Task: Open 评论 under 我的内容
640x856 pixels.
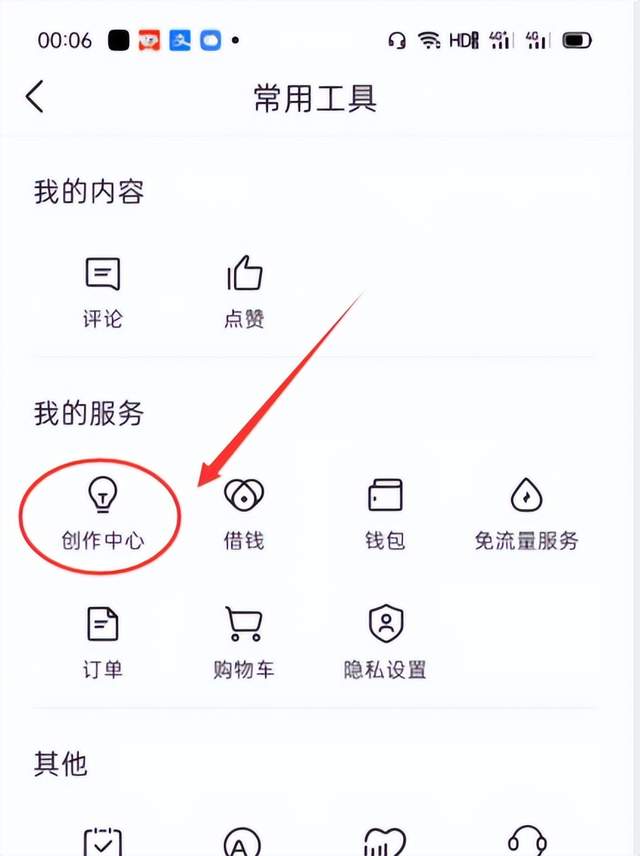Action: [x=102, y=290]
